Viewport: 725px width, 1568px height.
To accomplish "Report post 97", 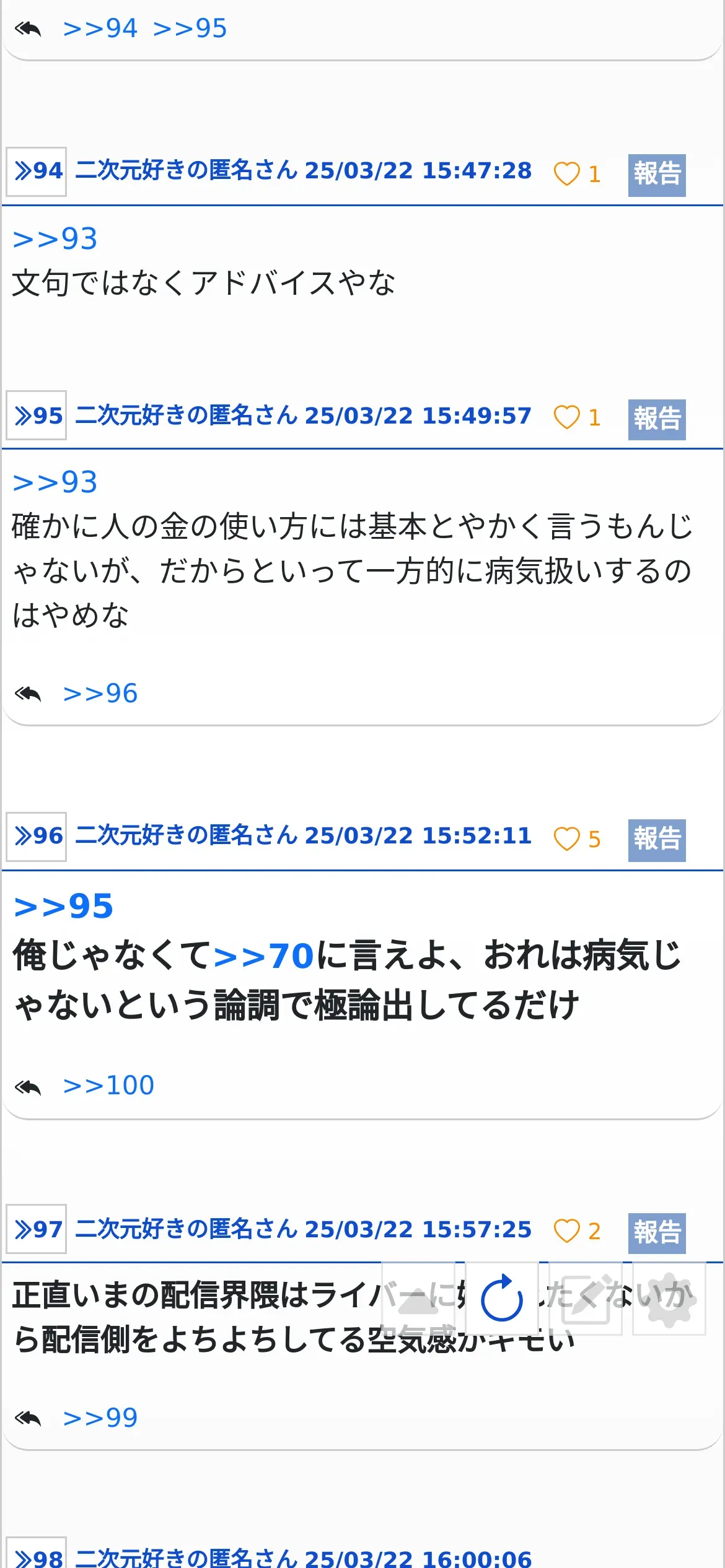I will [x=656, y=1232].
